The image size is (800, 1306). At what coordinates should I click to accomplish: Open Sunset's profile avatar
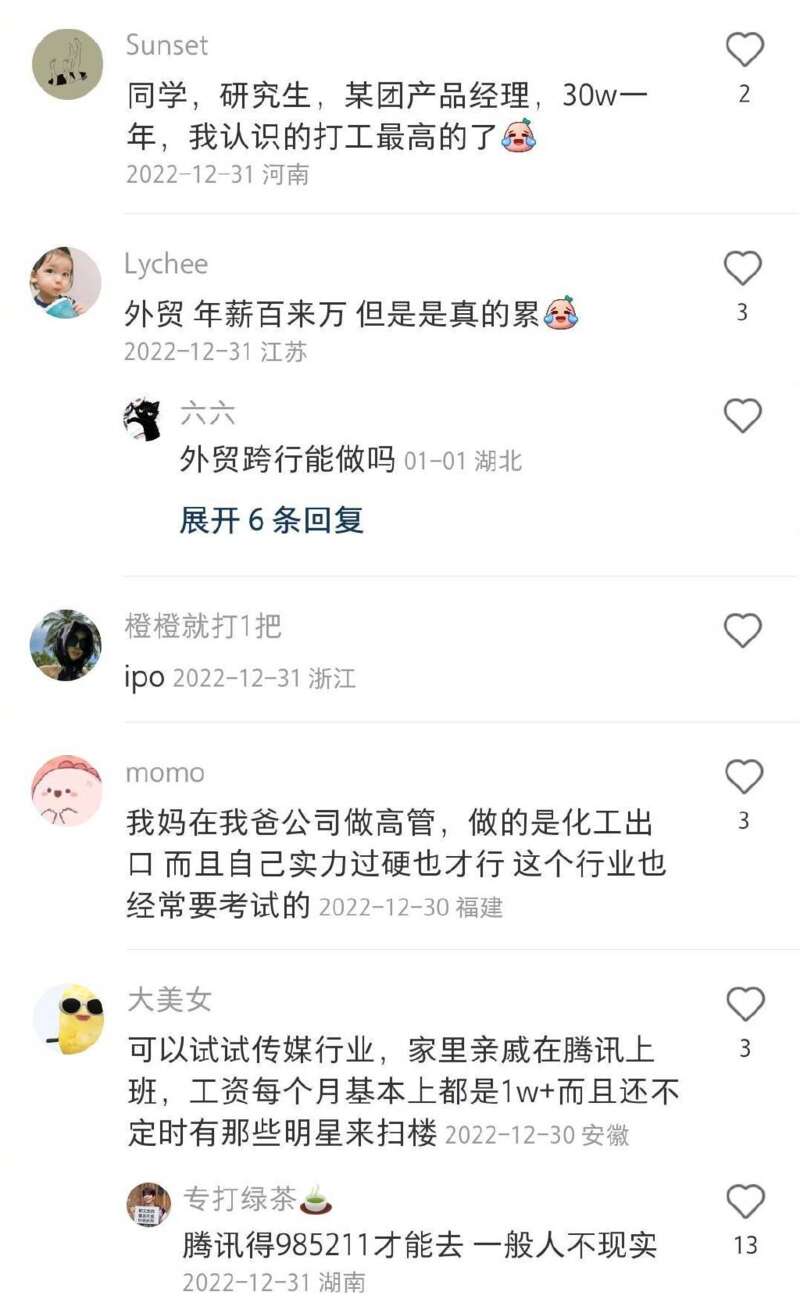67,64
